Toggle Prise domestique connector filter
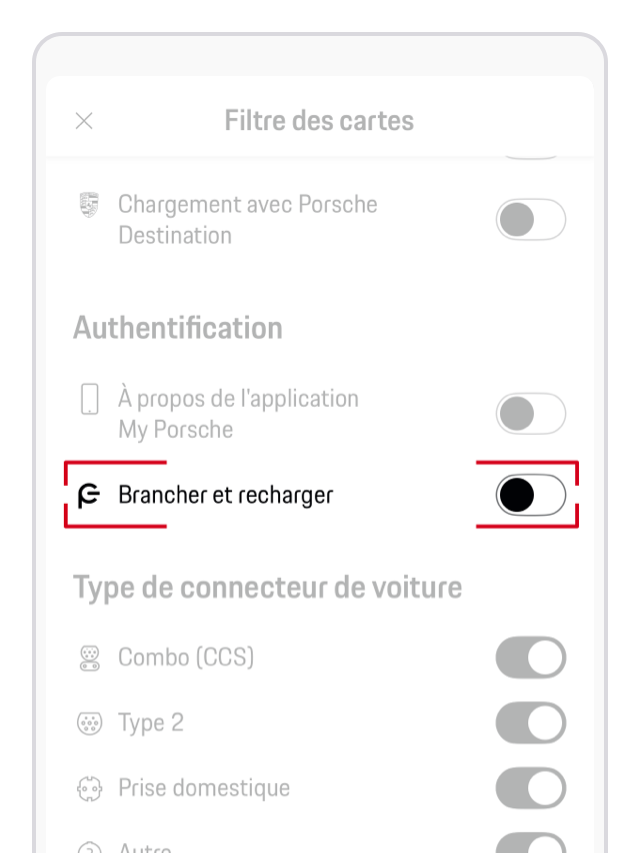Viewport: 640px width, 853px height. pyautogui.click(x=530, y=788)
